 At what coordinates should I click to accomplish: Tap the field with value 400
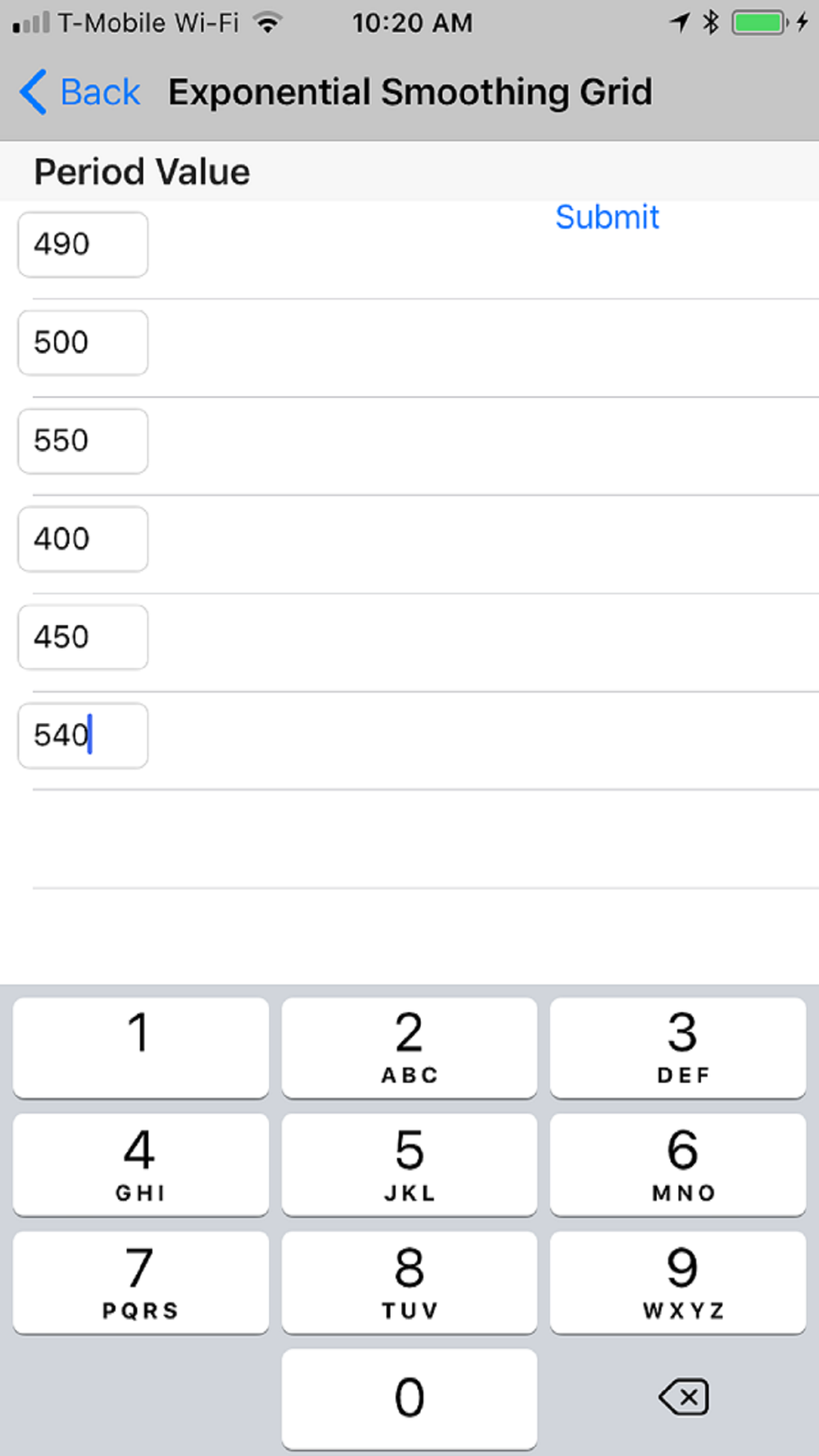point(83,539)
